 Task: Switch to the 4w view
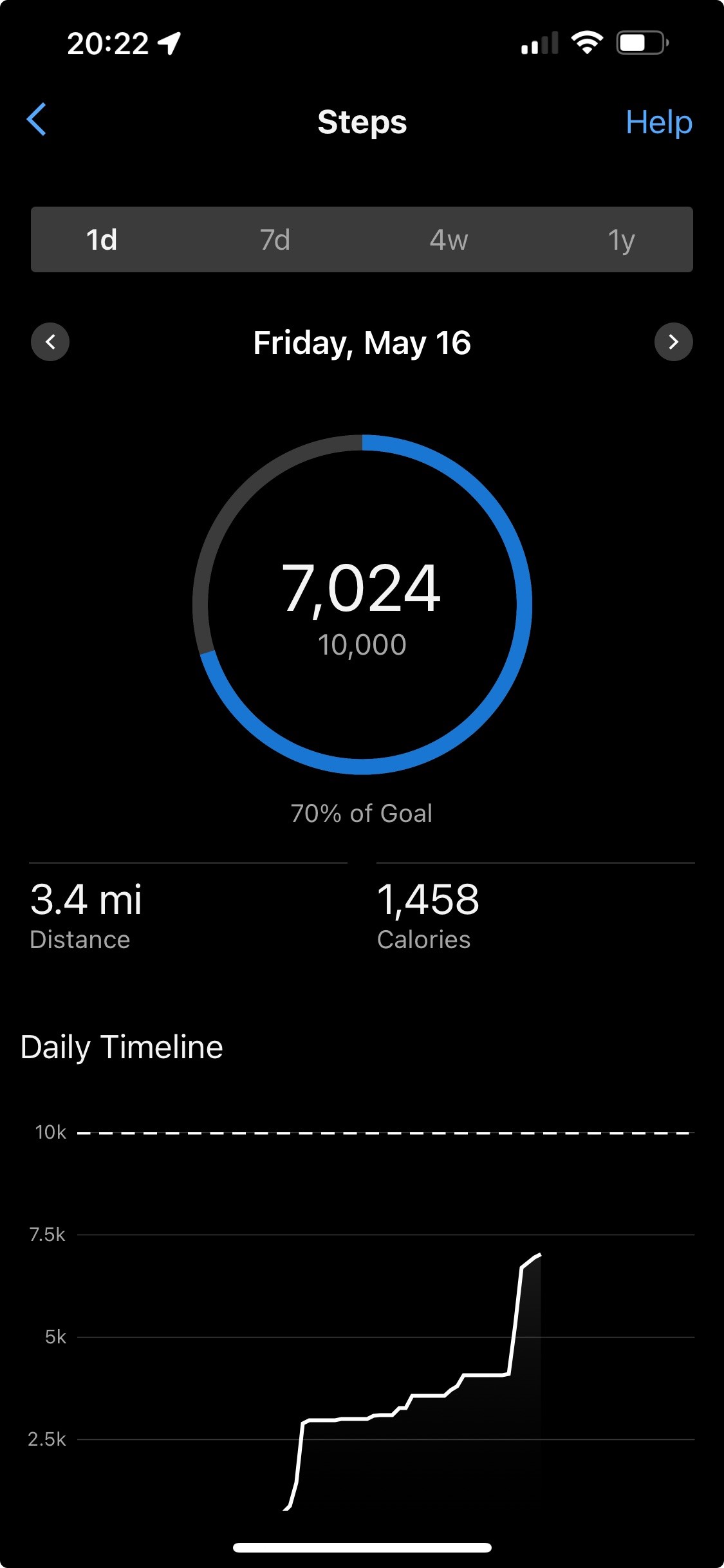tap(449, 239)
